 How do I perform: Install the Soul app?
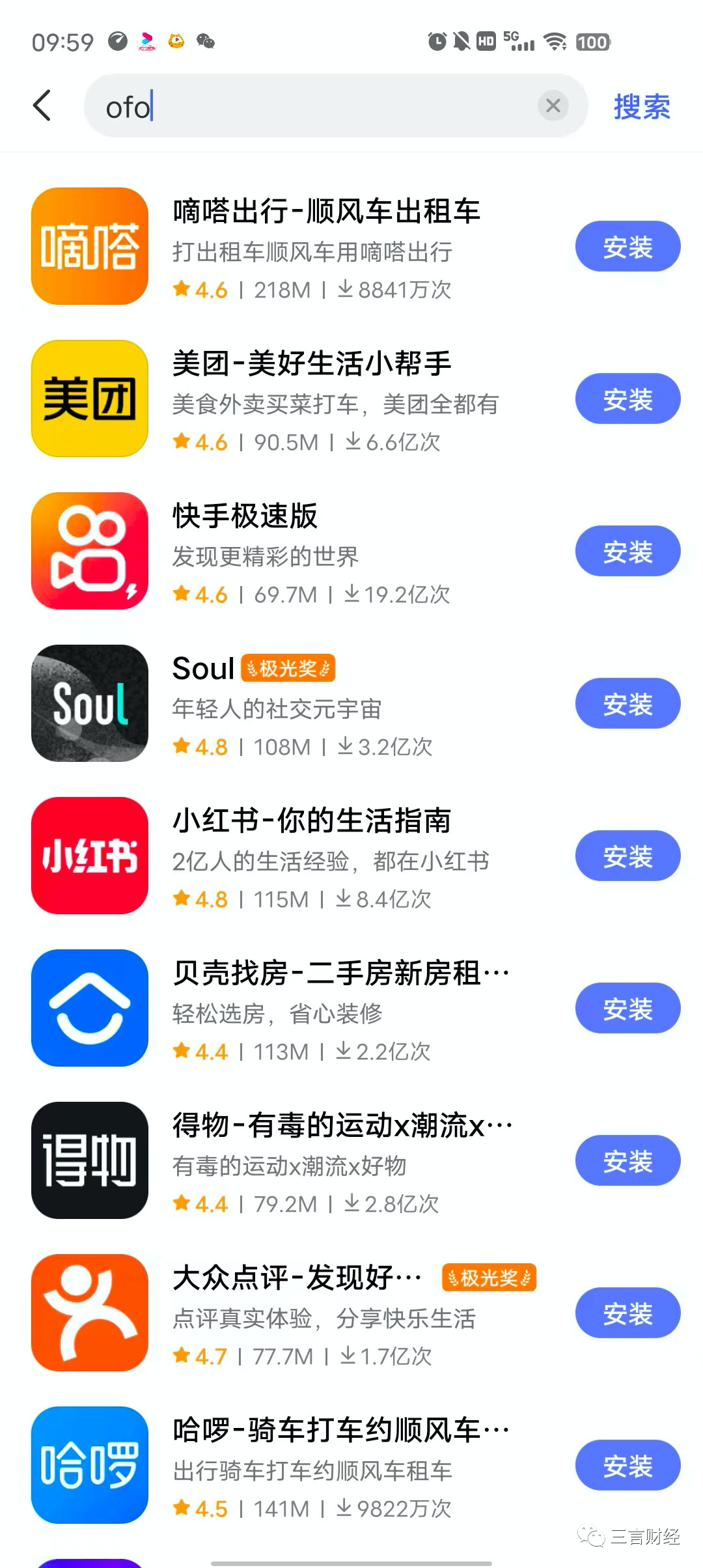(x=627, y=703)
